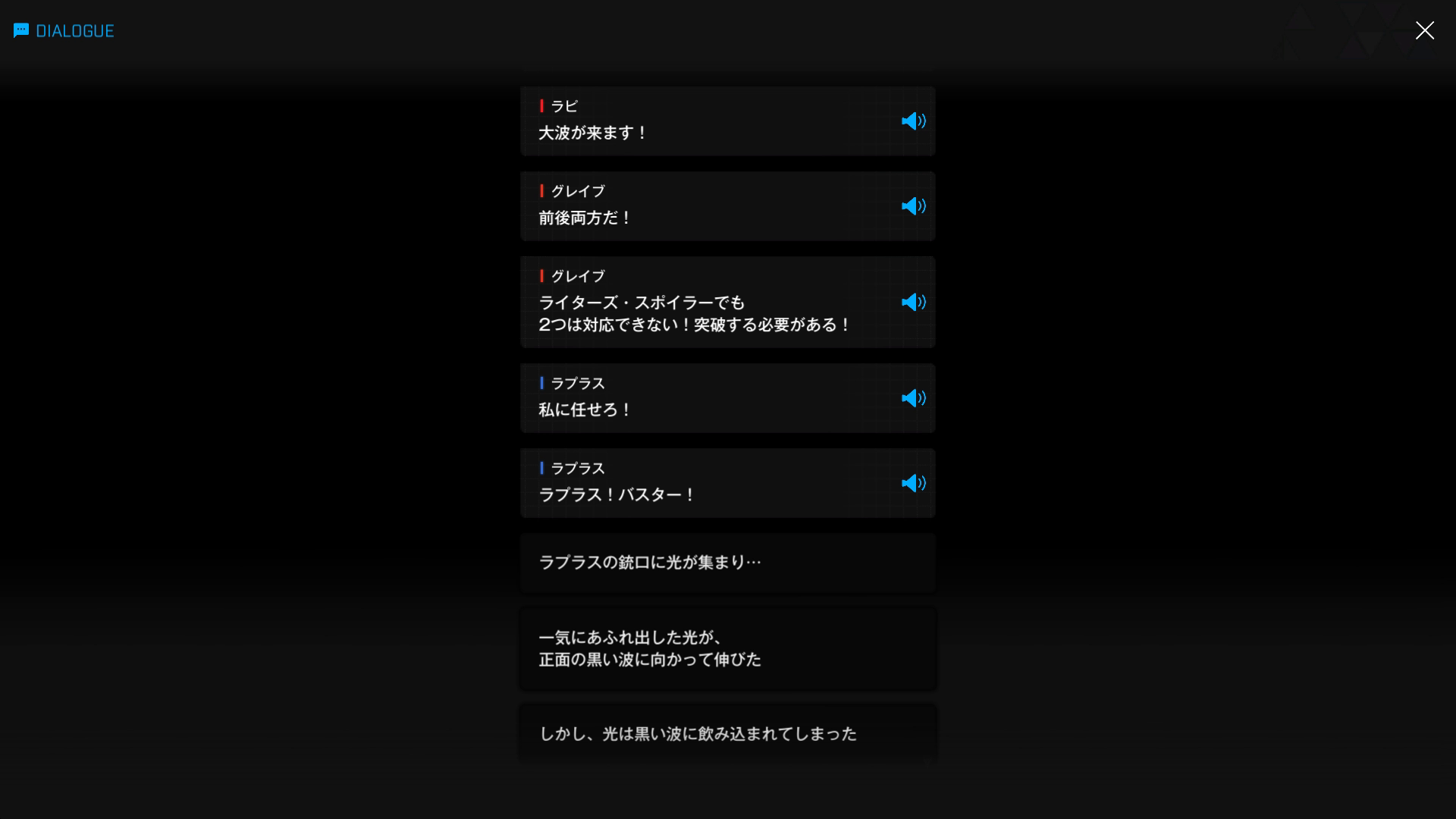Play voice for ラプラス！バスター！ line
This screenshot has height=819, width=1456.
tap(913, 483)
